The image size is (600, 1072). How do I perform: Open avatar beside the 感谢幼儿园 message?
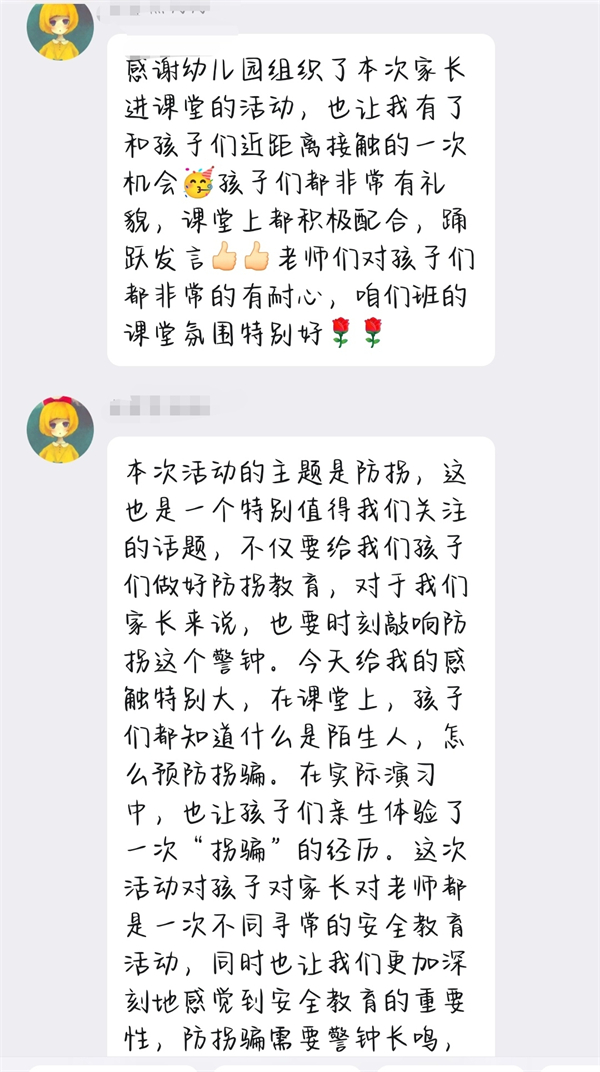(x=60, y=28)
